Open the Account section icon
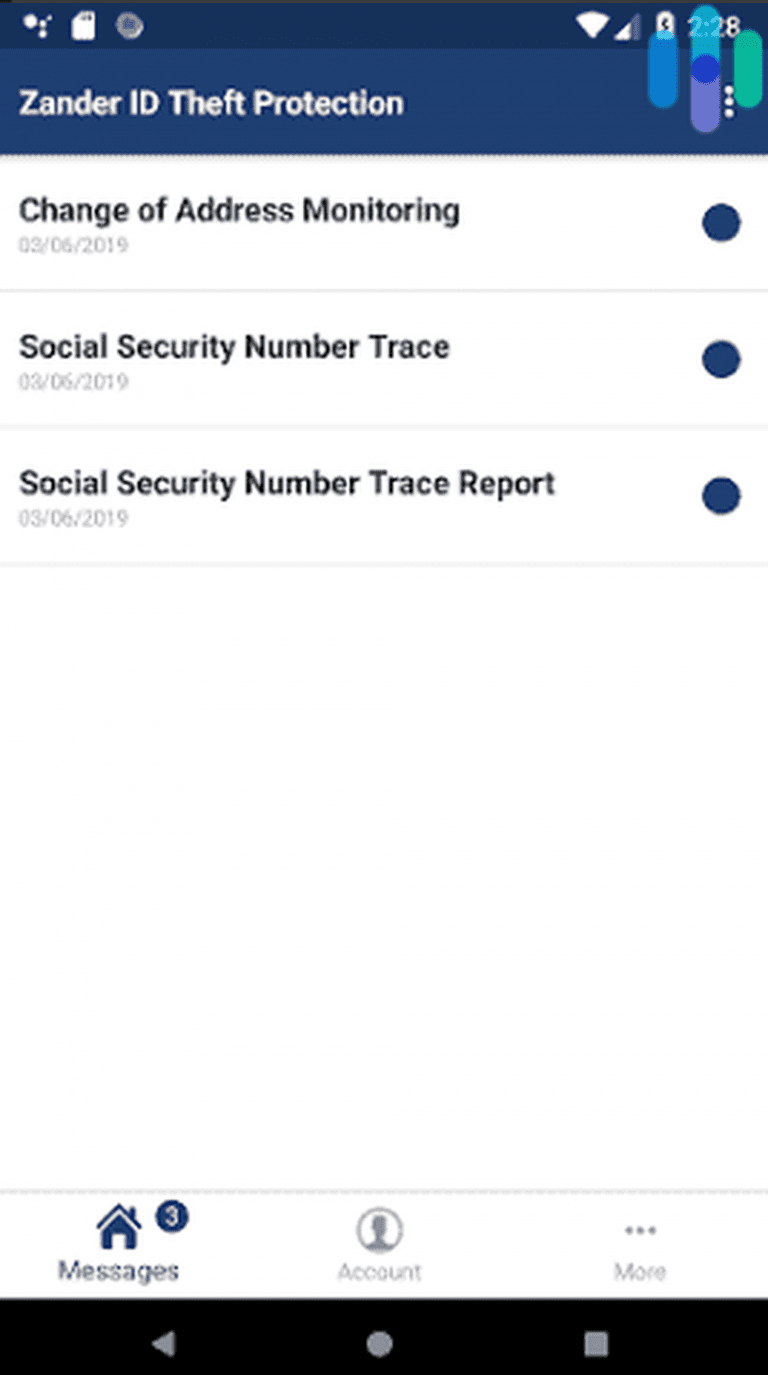 tap(379, 1230)
